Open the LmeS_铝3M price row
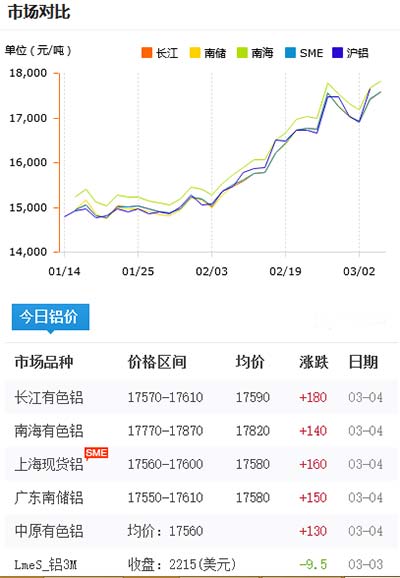400x578 pixels. click(202, 564)
